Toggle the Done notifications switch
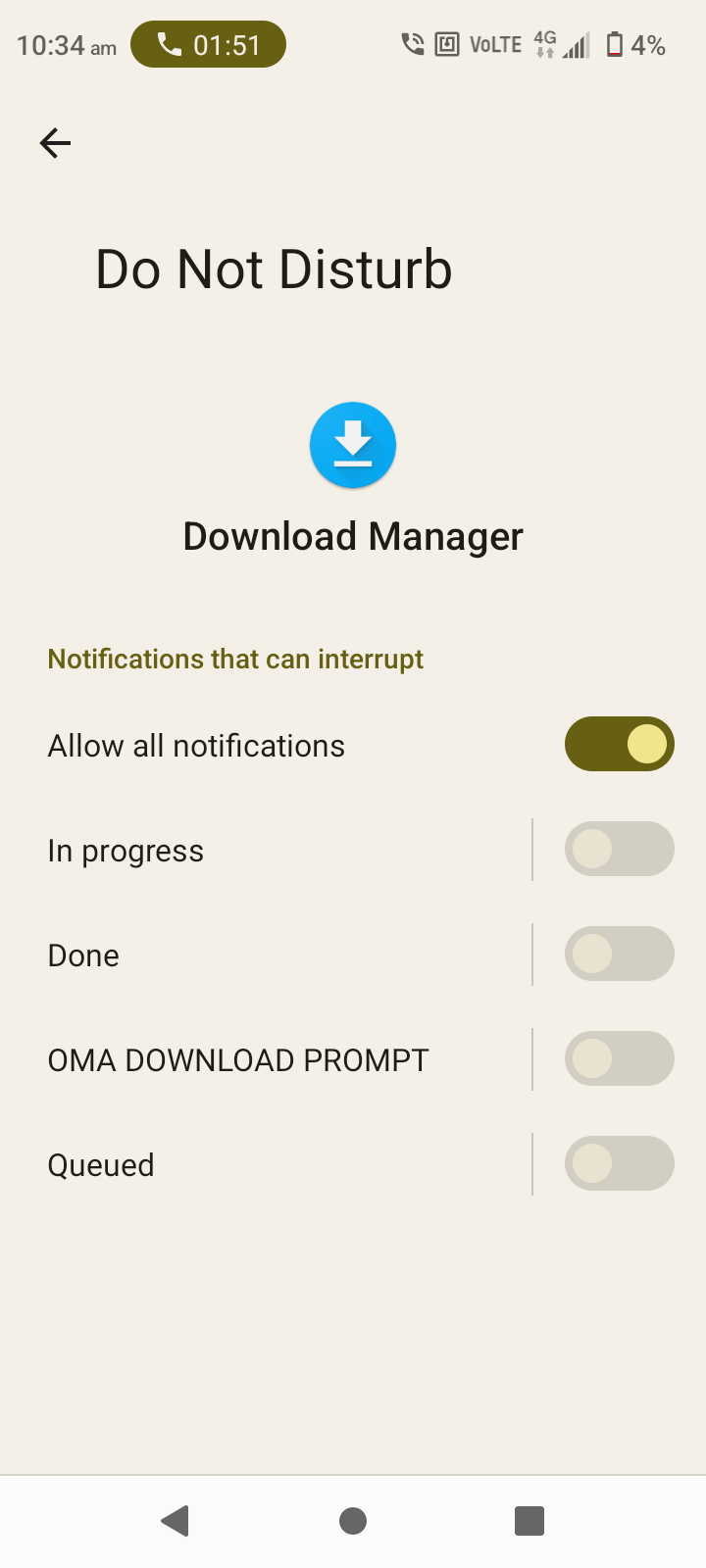706x1568 pixels. click(619, 954)
